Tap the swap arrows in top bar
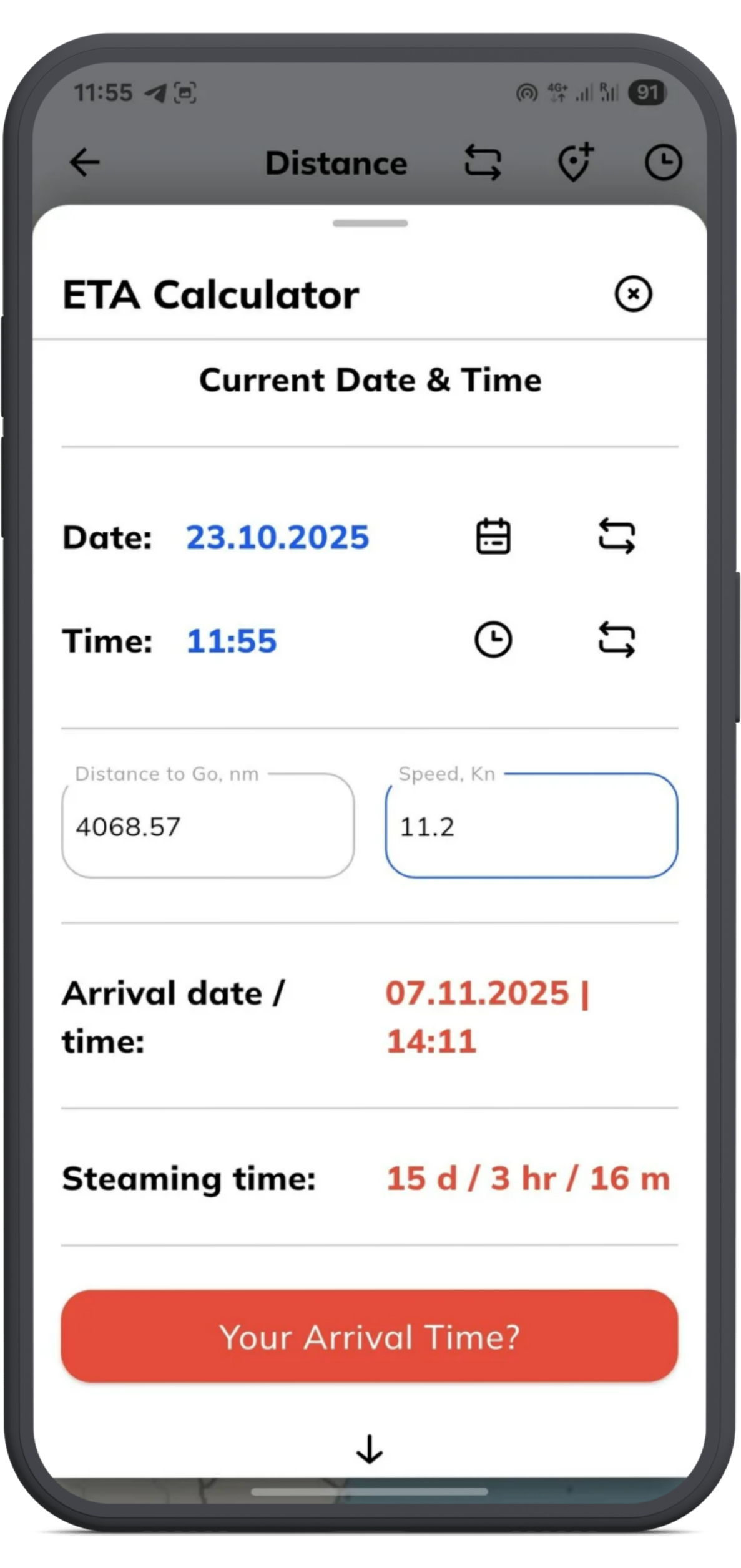Screen dimensions: 741x1568 pos(483,163)
